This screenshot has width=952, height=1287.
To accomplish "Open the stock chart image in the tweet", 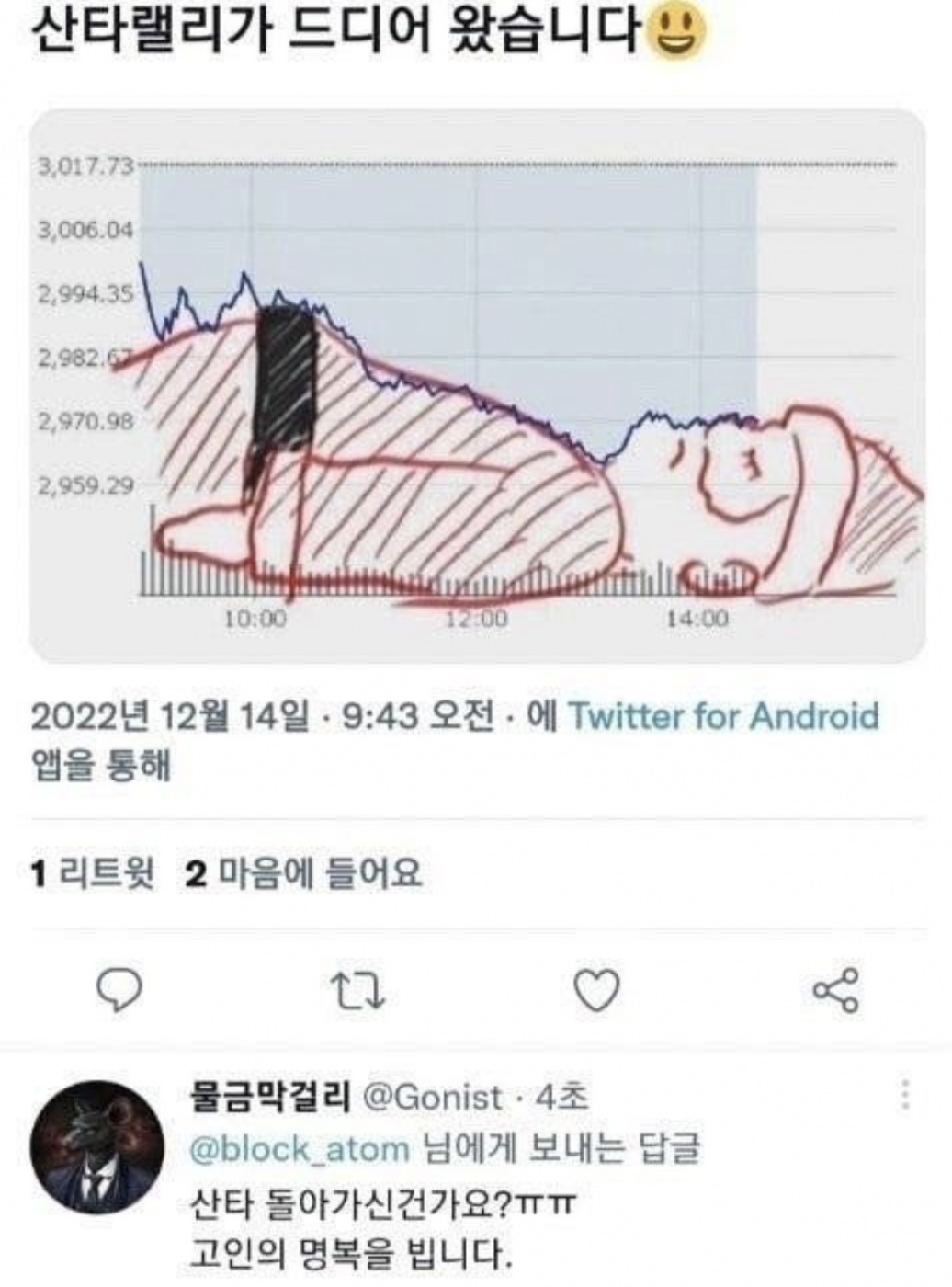I will [478, 386].
